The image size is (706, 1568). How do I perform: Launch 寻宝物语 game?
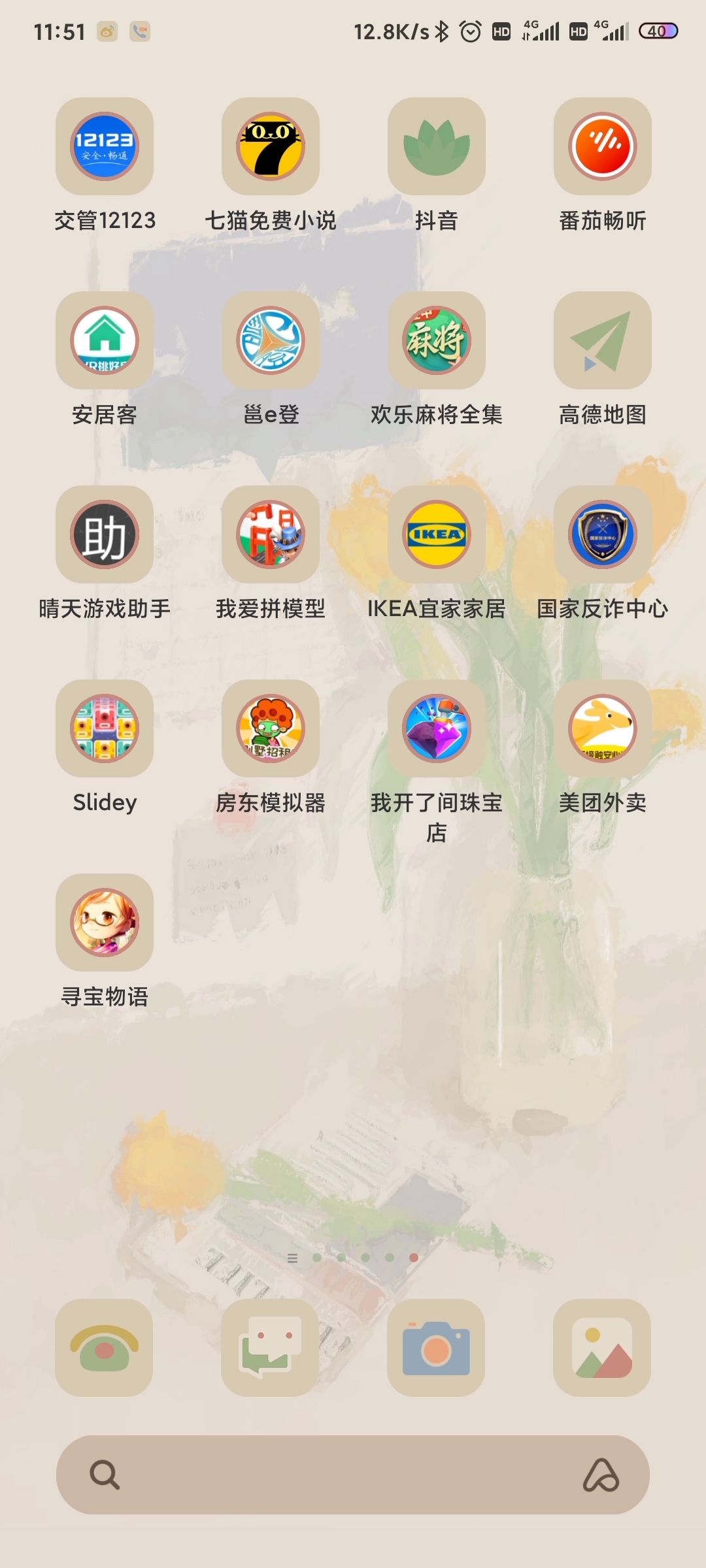(105, 923)
